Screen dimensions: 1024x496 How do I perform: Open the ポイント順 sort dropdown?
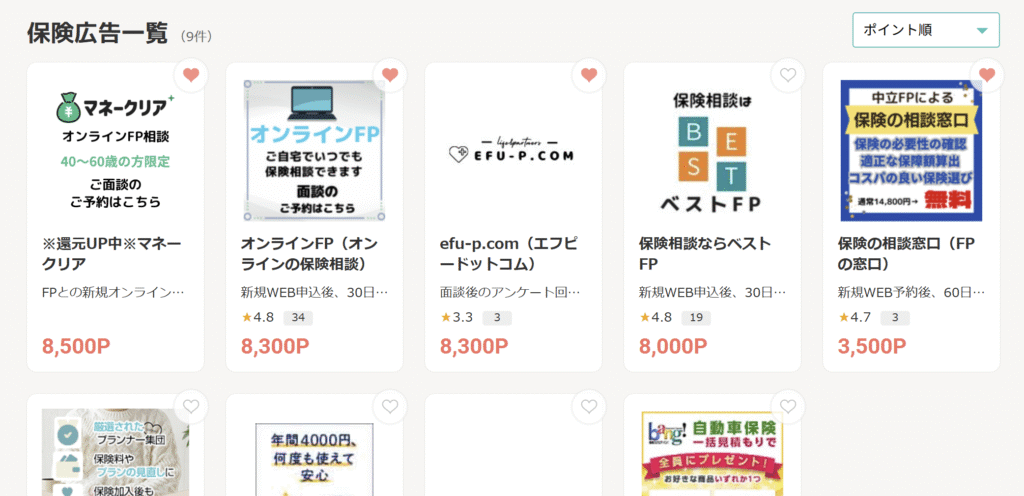[x=925, y=30]
